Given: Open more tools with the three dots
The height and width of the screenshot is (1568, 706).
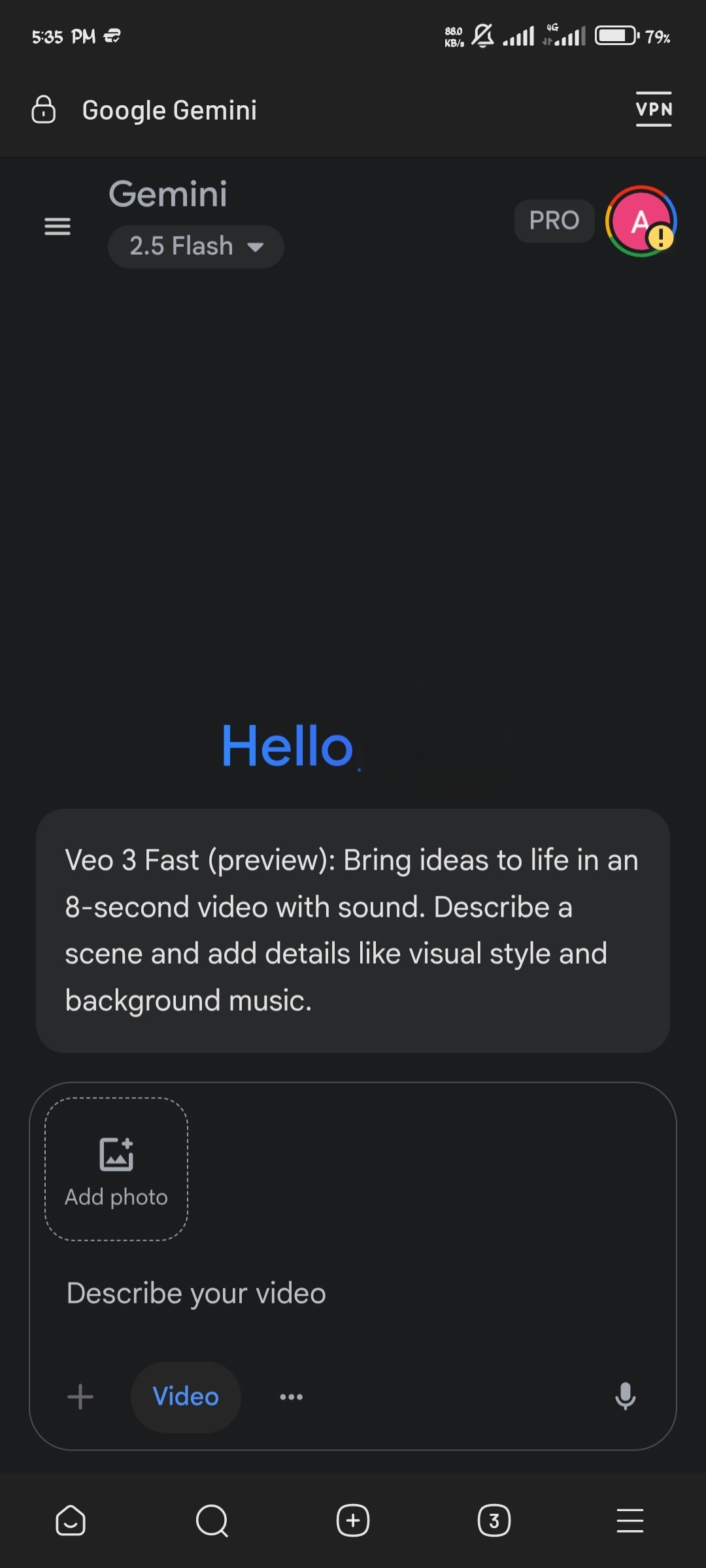Looking at the screenshot, I should 291,1397.
